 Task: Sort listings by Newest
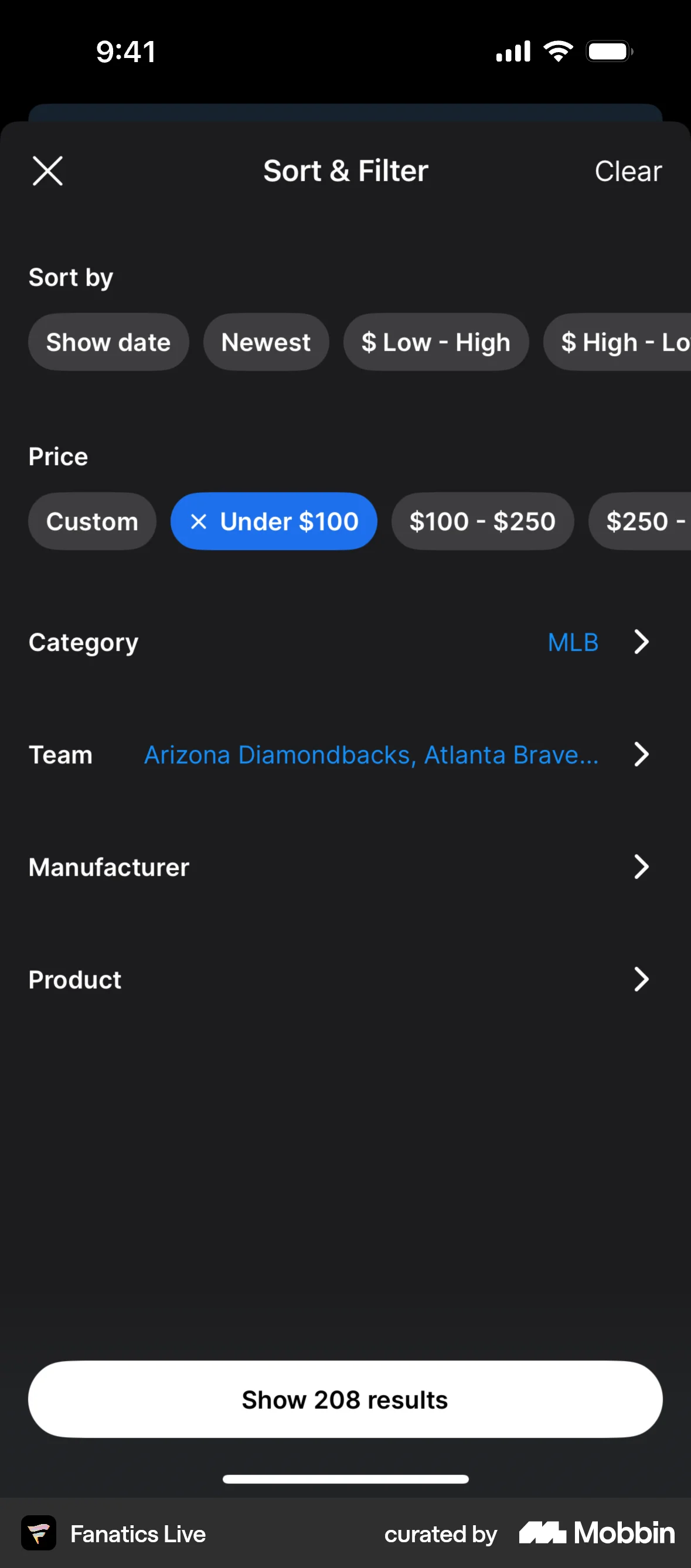pyautogui.click(x=266, y=342)
